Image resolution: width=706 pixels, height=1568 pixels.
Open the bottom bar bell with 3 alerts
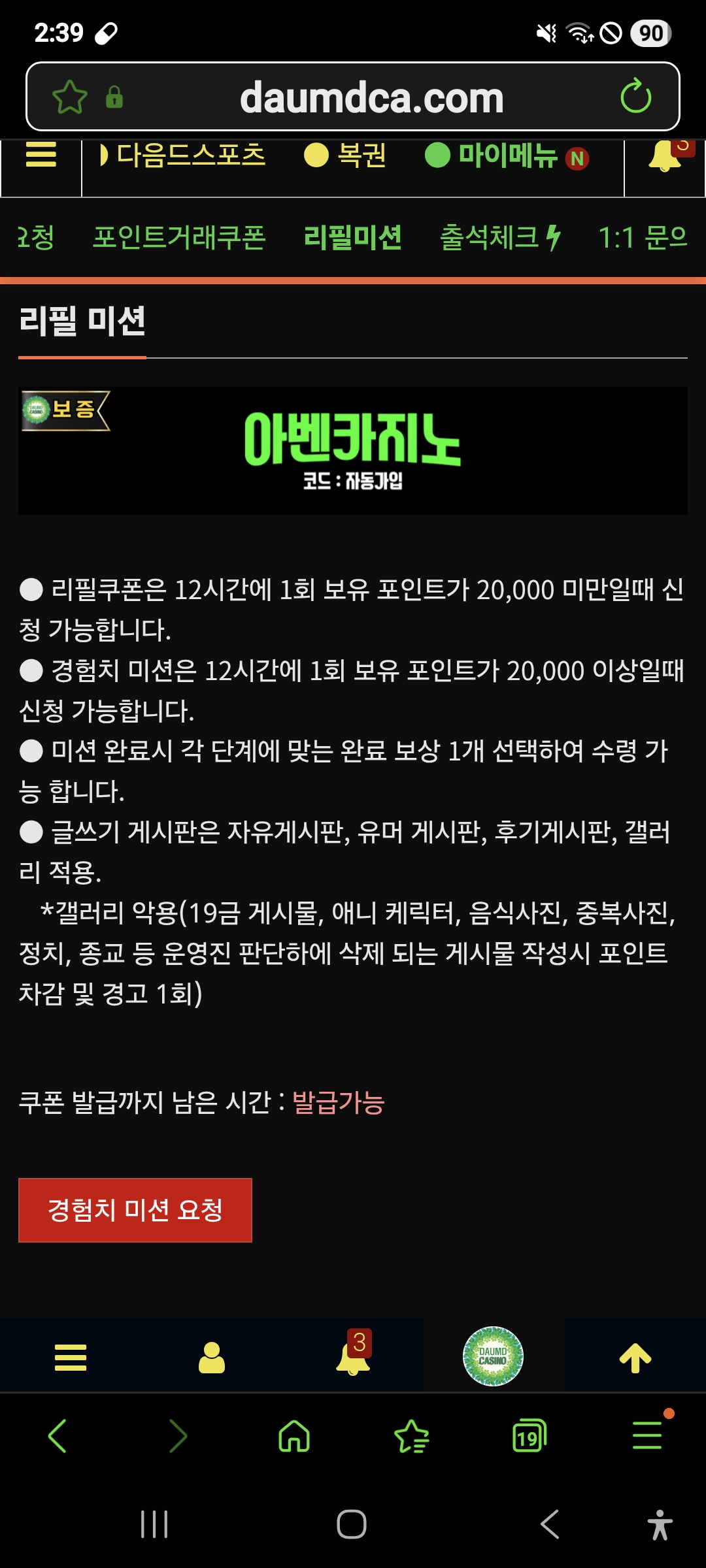[353, 1356]
